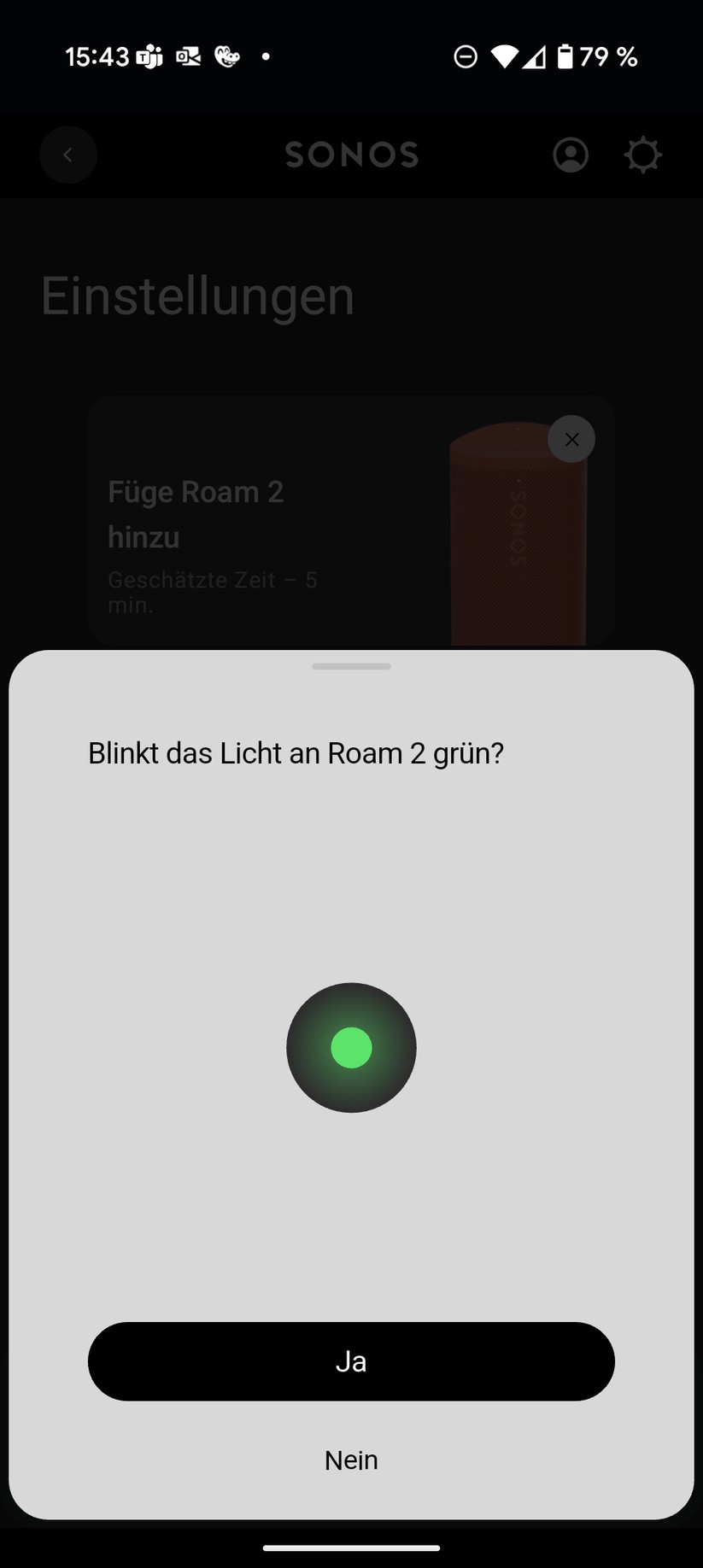
Task: Tap the bottom sheet drag handle
Action: click(351, 666)
